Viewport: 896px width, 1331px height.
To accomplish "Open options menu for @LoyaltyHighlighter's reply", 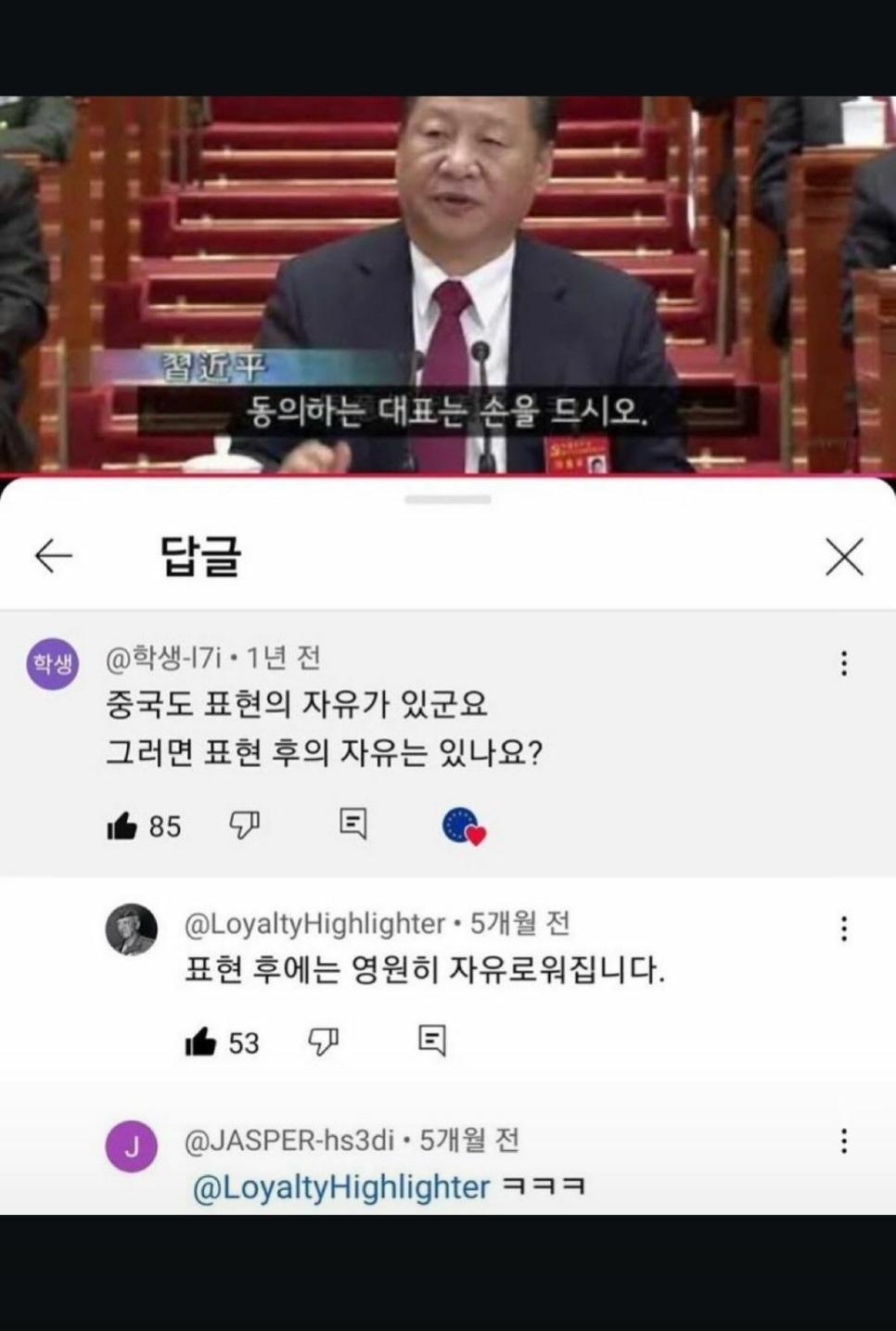I will pos(843,928).
